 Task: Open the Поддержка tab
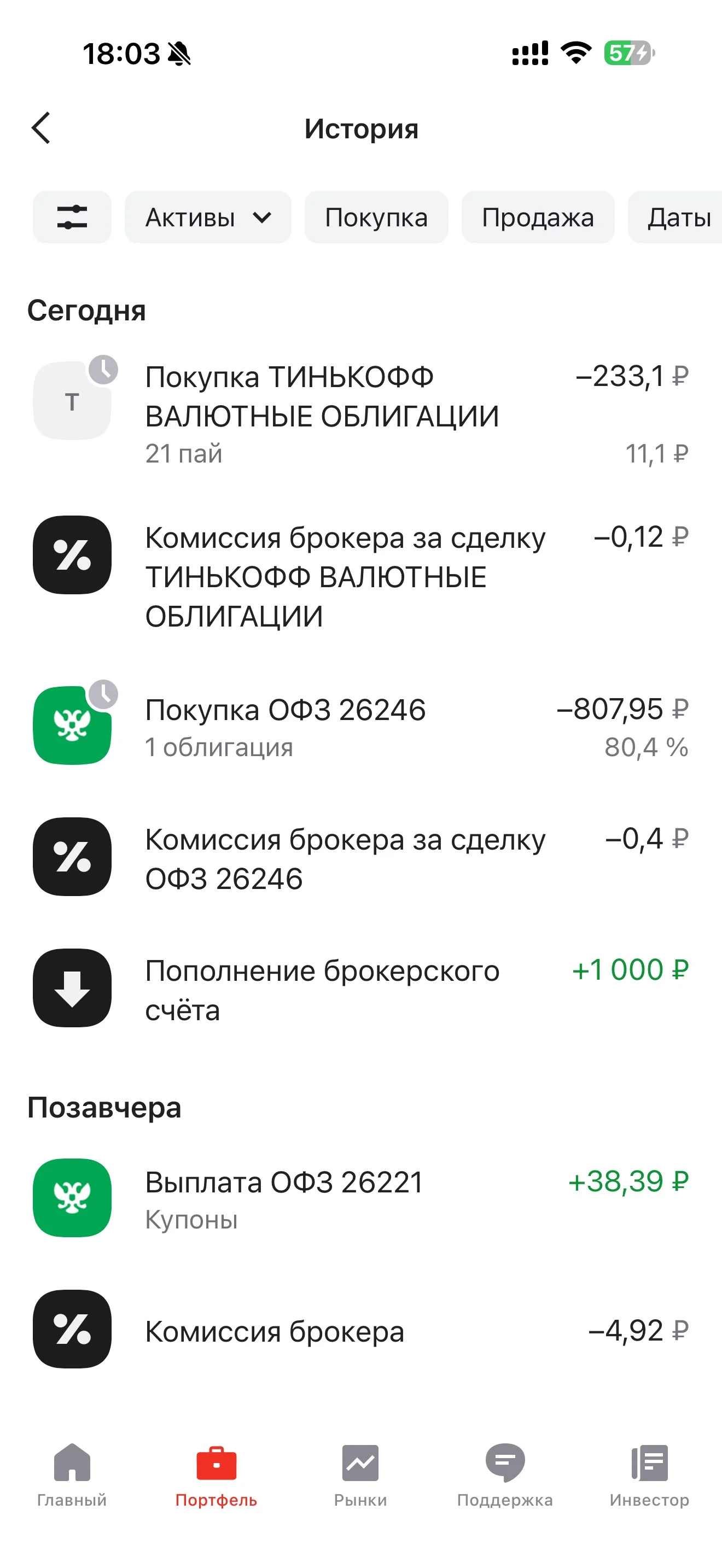pos(505,1476)
